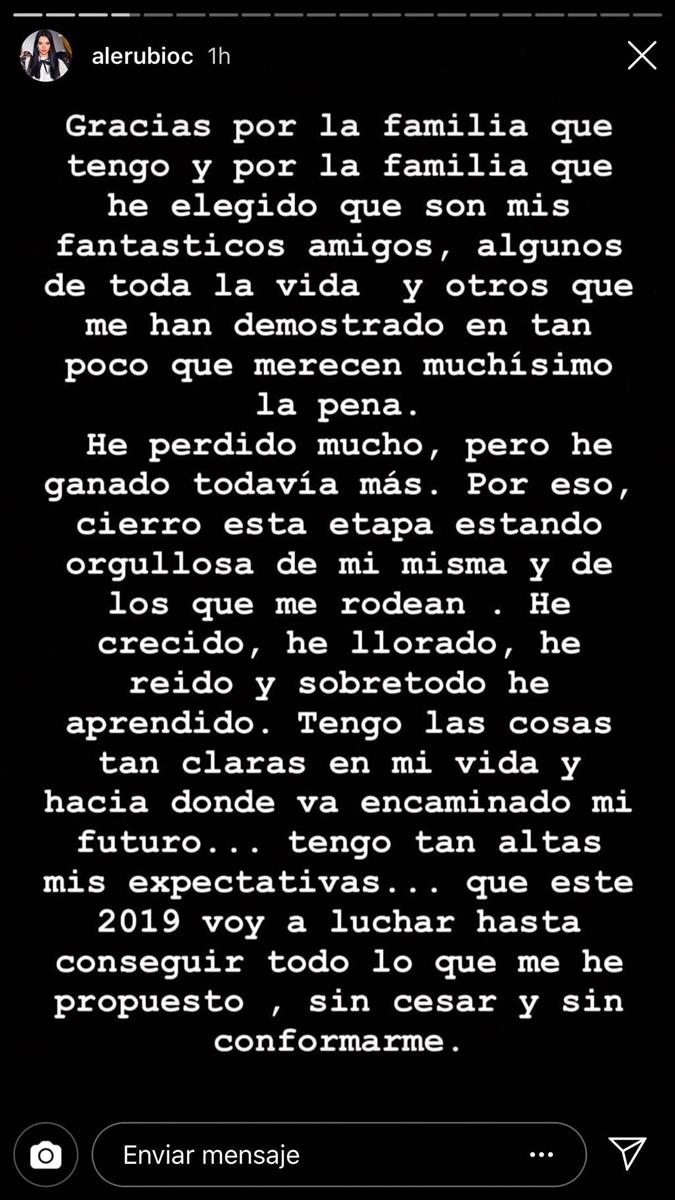Open alerubioc's profile picture
Viewport: 675px width, 1200px height.
tap(46, 56)
